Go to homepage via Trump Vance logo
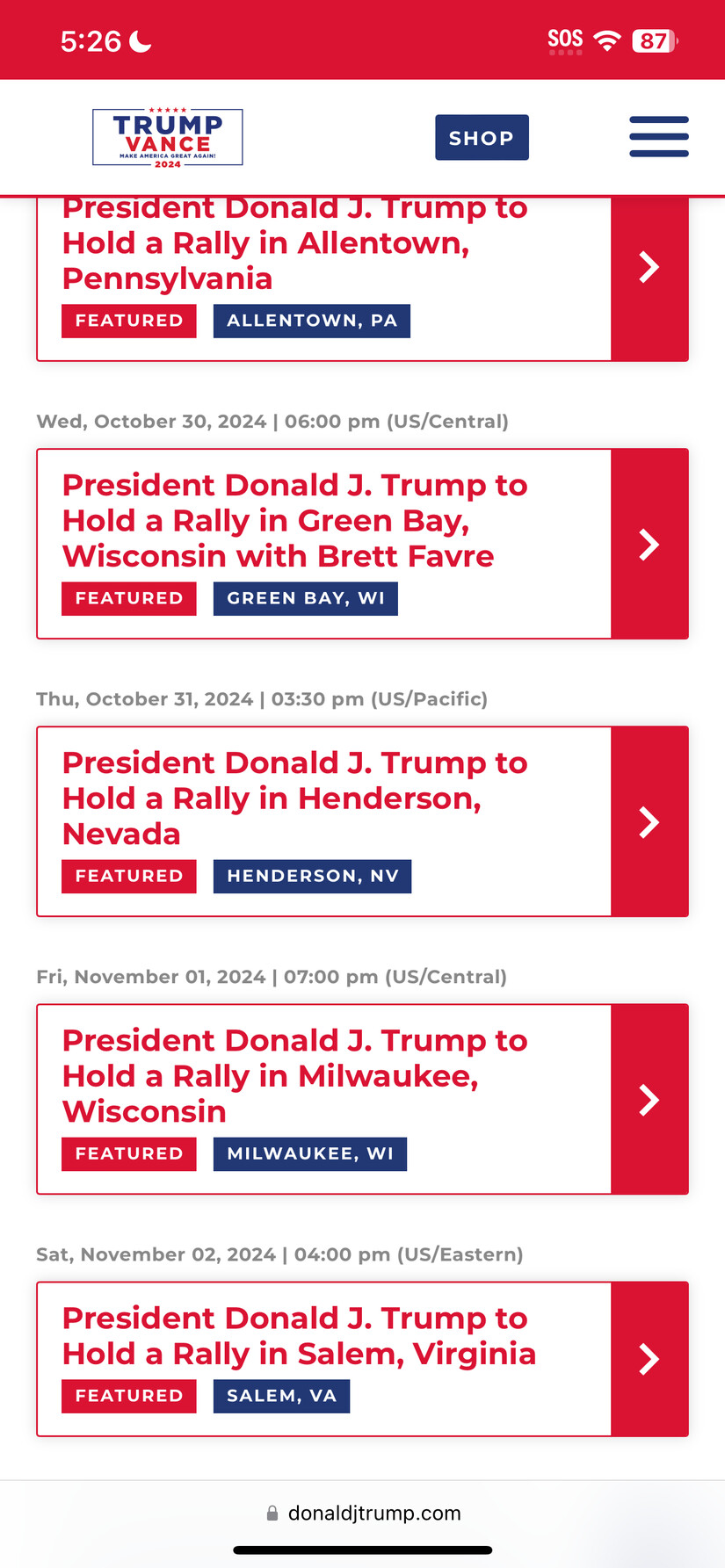The width and height of the screenshot is (725, 1568). [x=168, y=137]
